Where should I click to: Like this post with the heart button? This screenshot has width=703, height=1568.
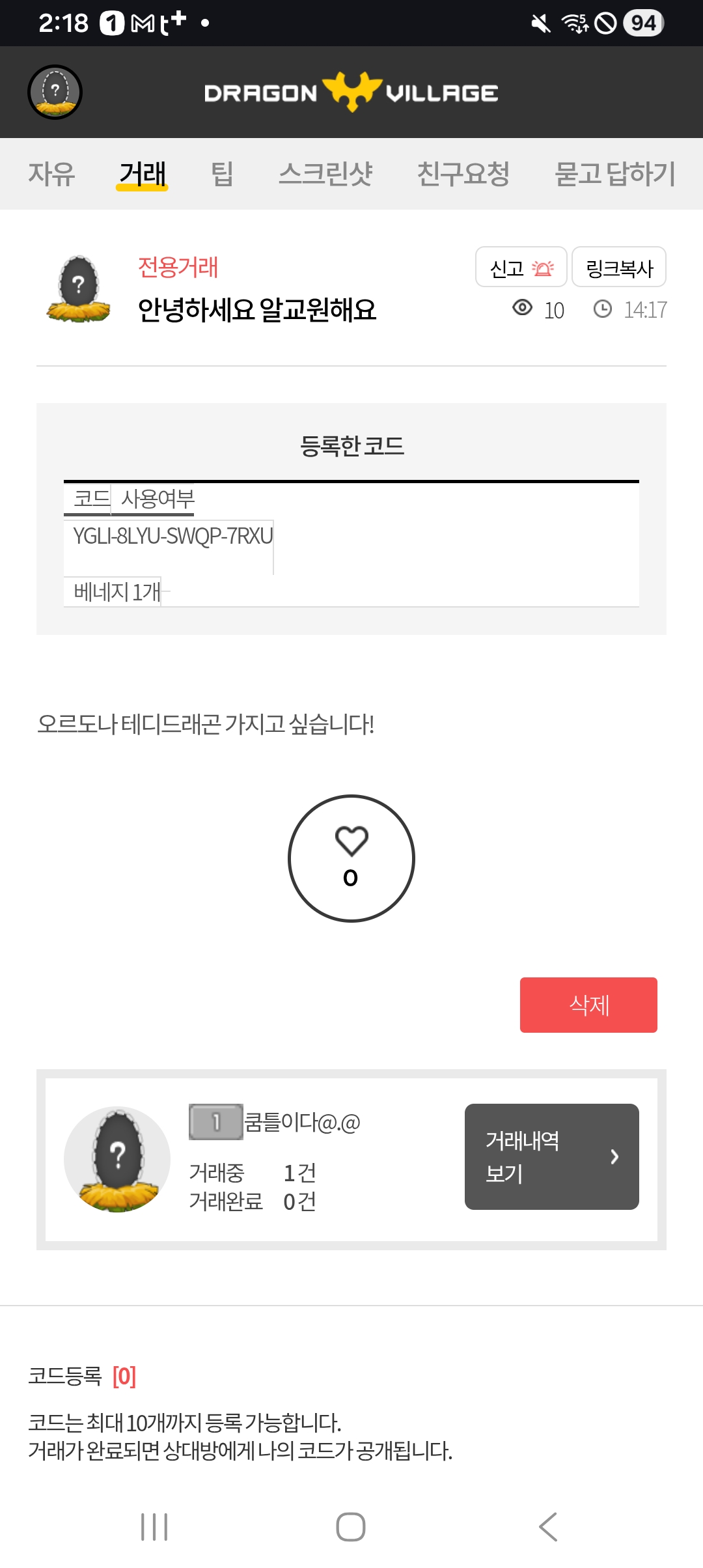pos(351,858)
